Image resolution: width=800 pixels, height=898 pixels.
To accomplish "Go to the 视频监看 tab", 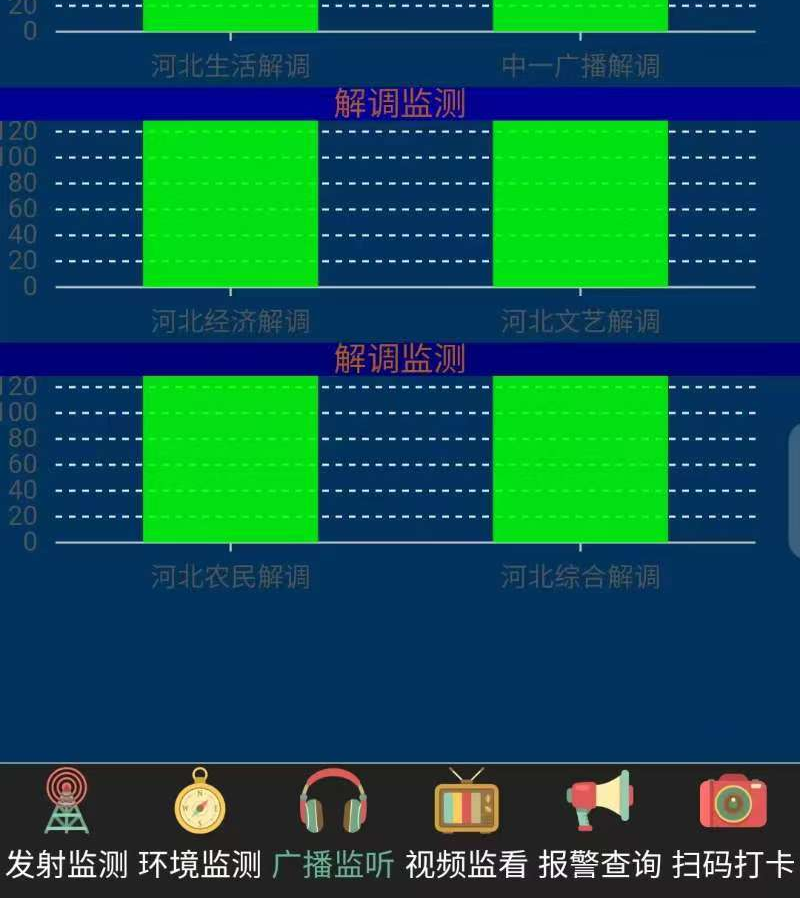I will (x=466, y=826).
